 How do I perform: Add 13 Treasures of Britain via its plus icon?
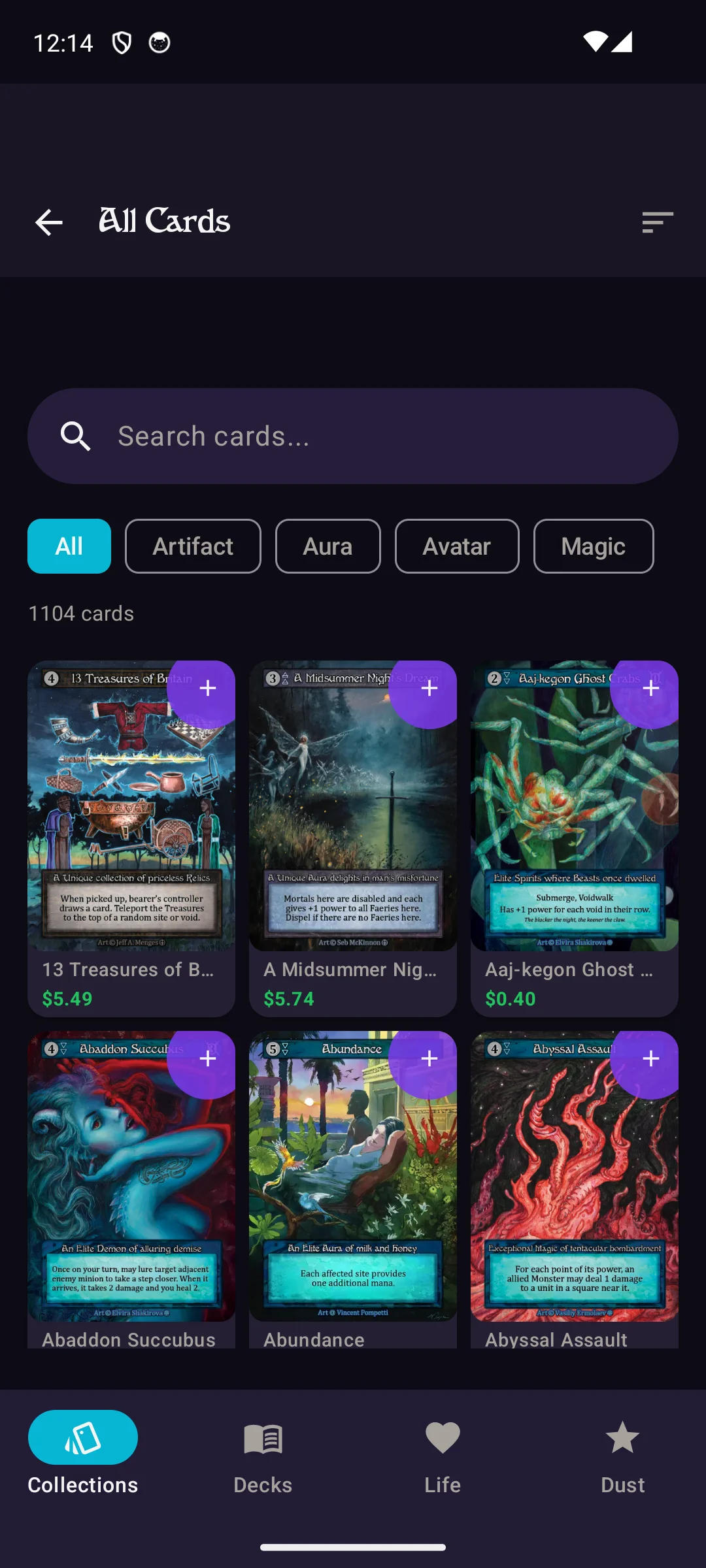(x=207, y=689)
